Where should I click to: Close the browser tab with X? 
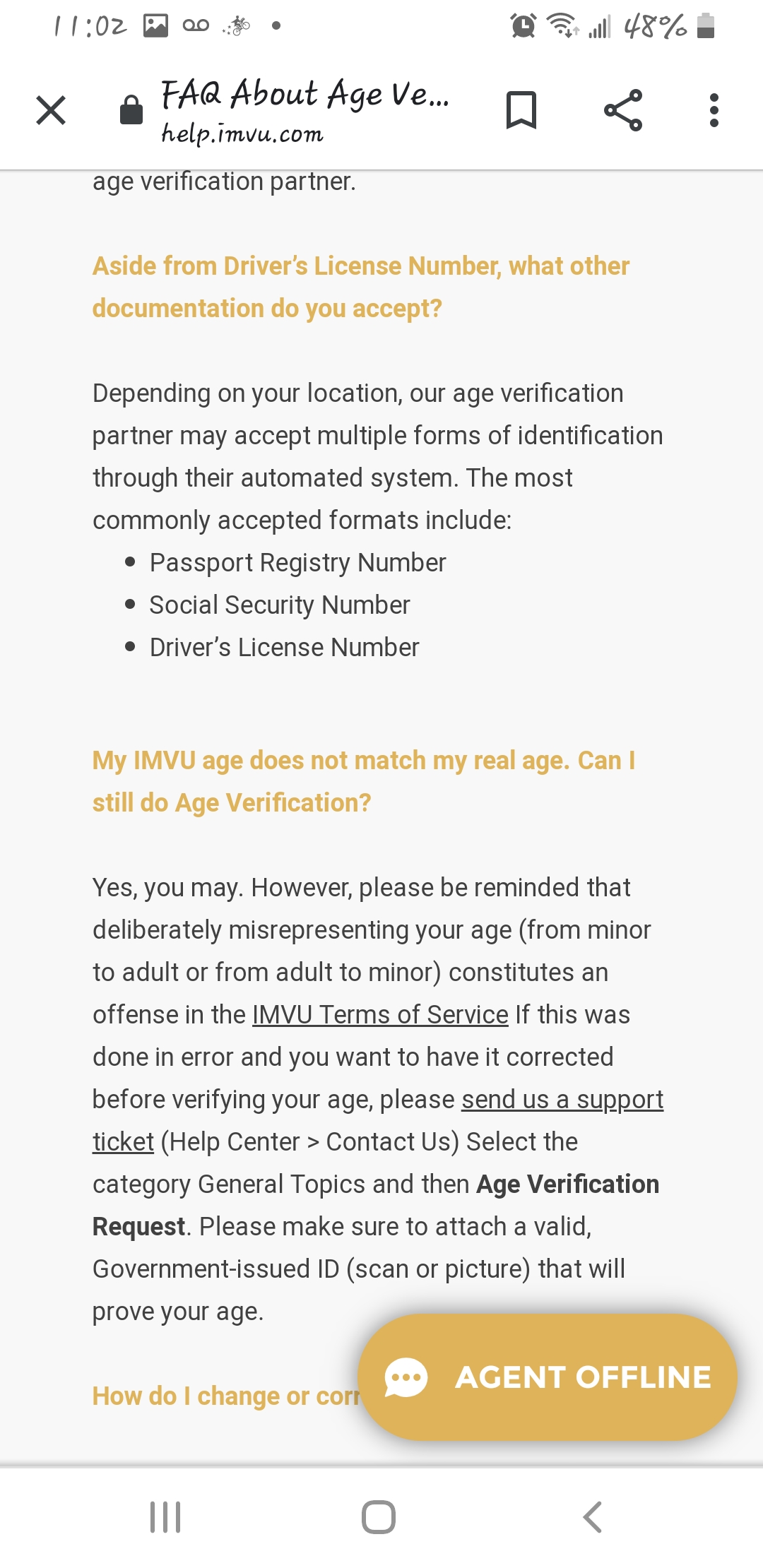(51, 110)
